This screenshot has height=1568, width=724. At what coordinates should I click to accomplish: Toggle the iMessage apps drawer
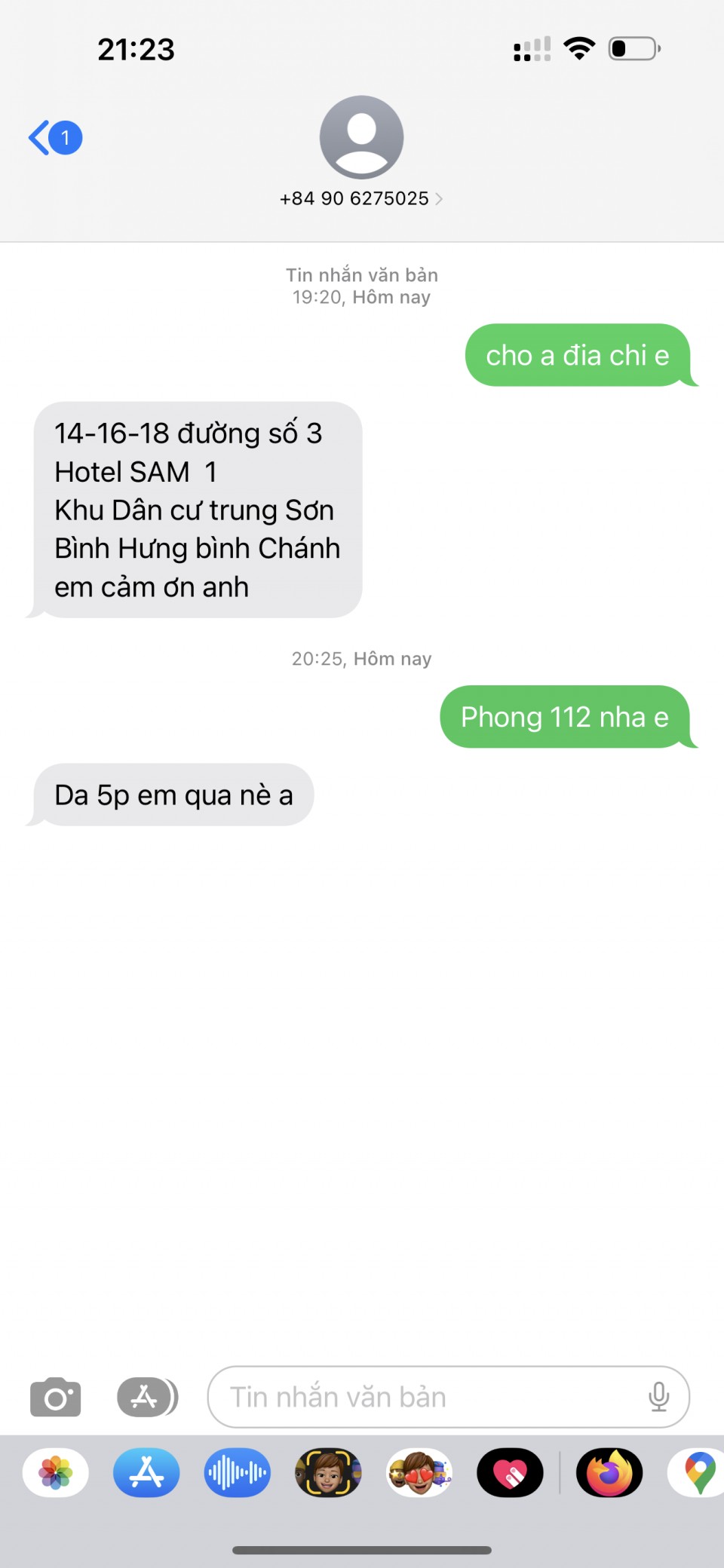coord(147,1398)
